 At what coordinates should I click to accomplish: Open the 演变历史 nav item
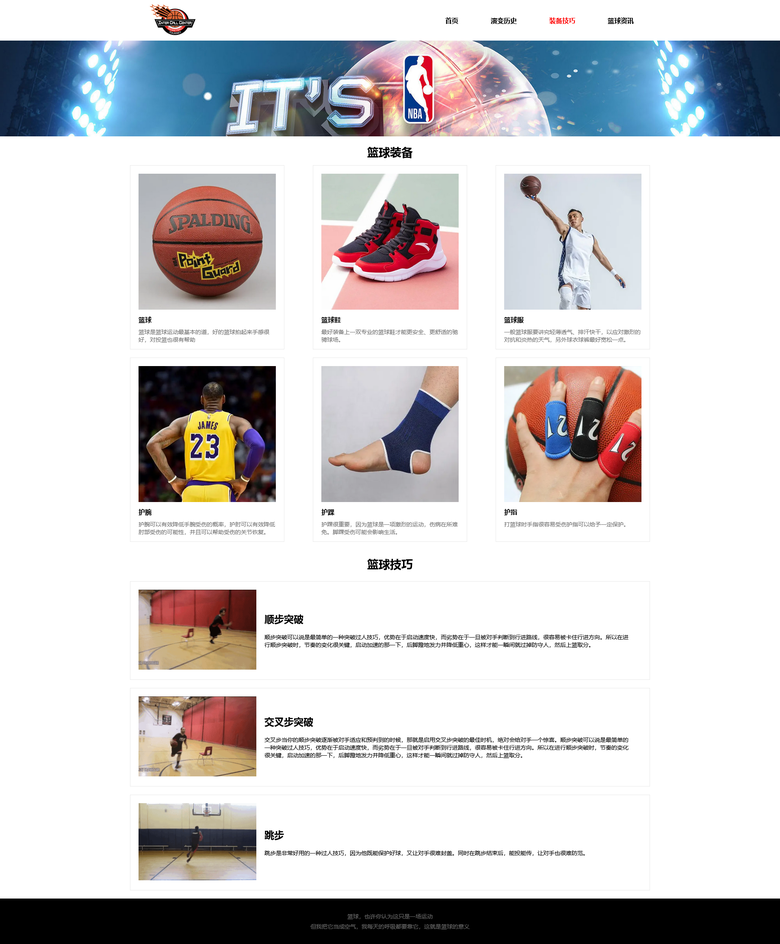click(x=504, y=20)
